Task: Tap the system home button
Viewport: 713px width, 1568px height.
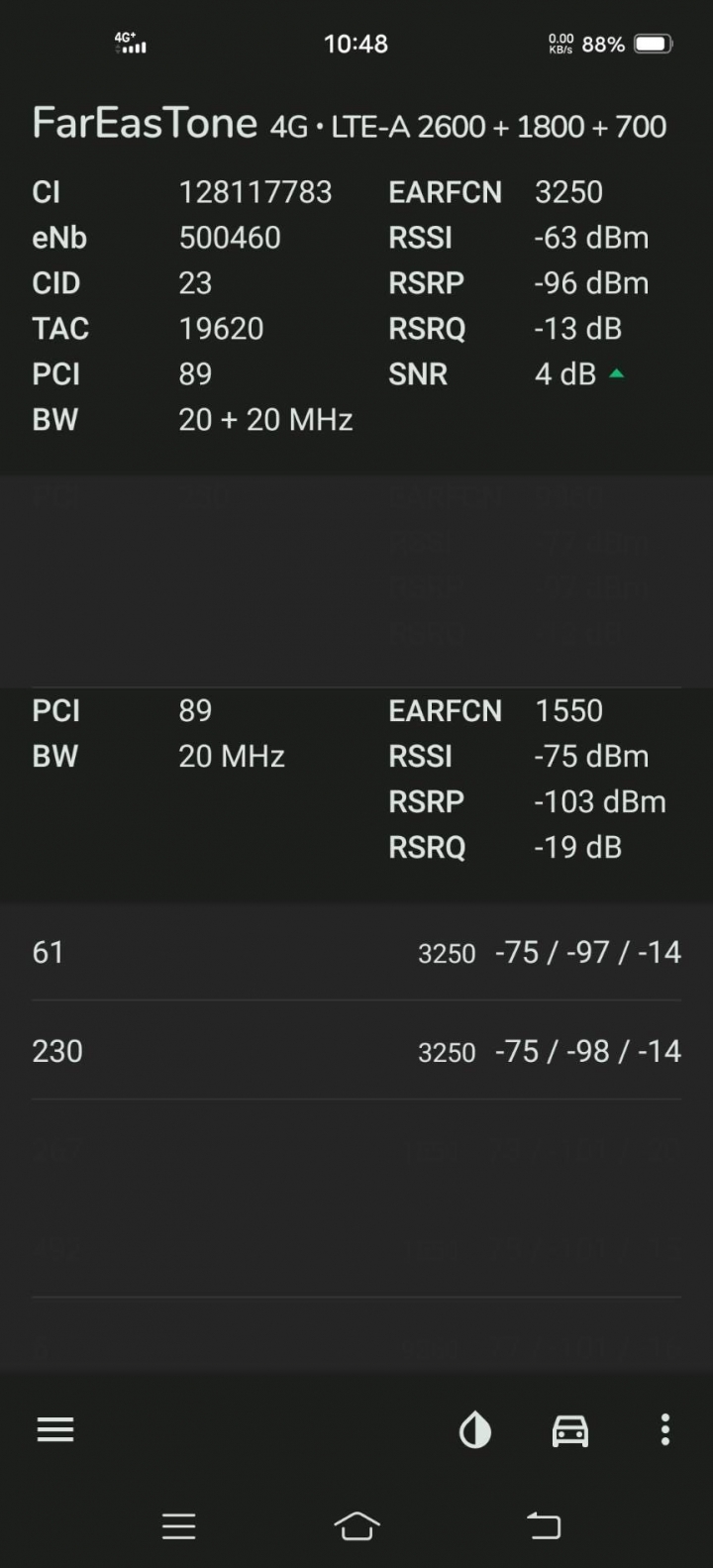Action: (356, 1526)
